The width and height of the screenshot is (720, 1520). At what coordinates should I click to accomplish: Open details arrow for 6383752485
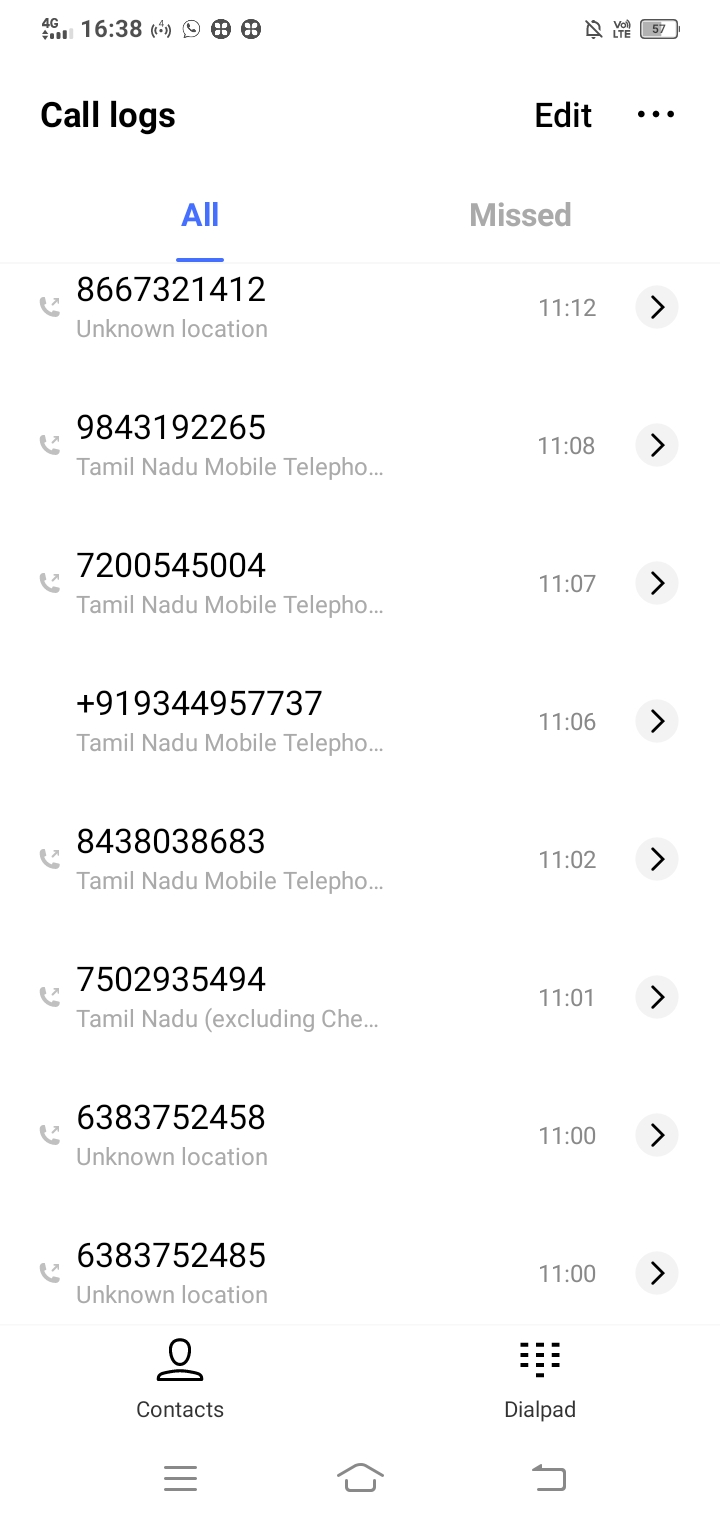tap(657, 1274)
